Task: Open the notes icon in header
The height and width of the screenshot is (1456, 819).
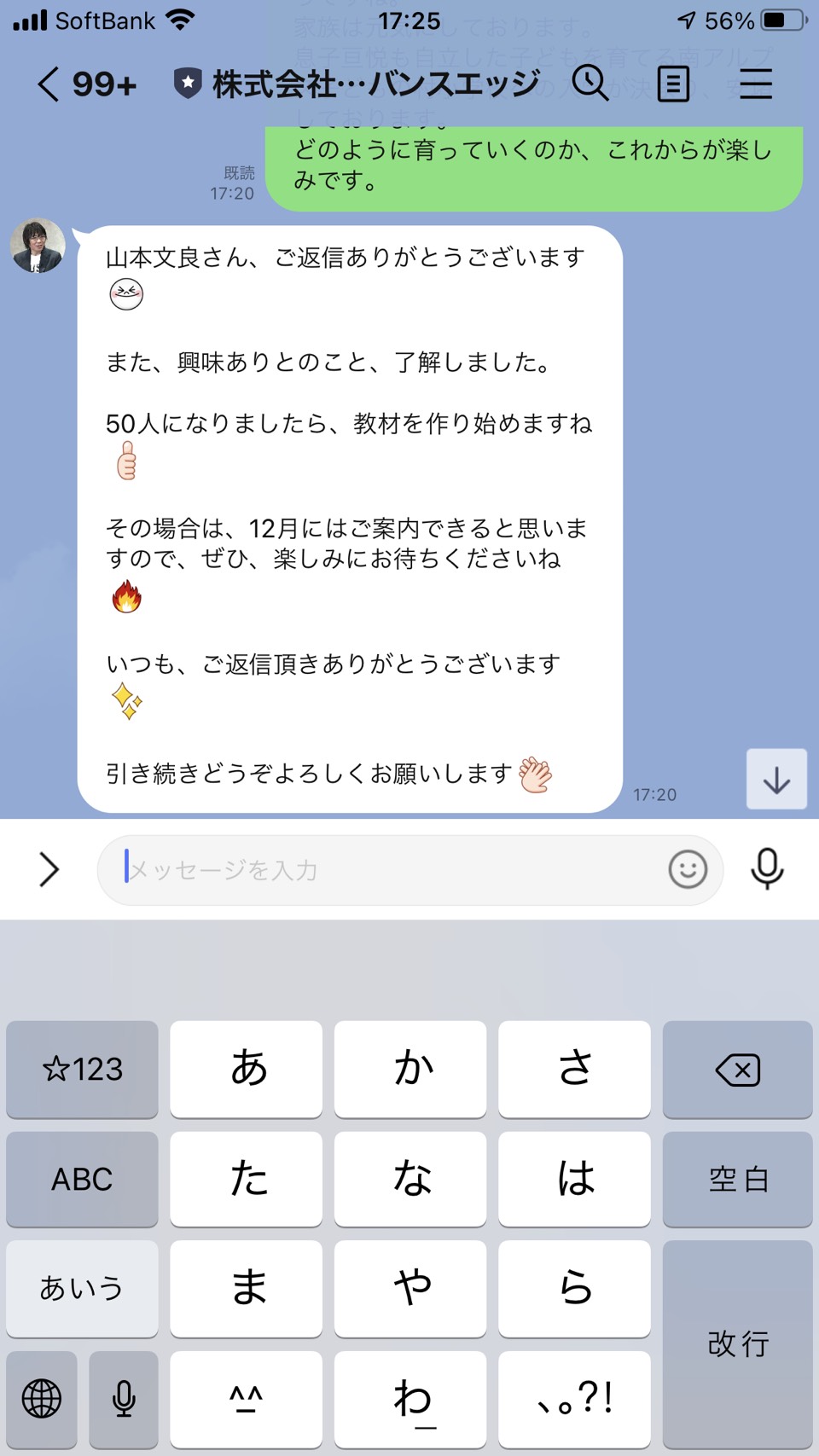Action: (673, 84)
